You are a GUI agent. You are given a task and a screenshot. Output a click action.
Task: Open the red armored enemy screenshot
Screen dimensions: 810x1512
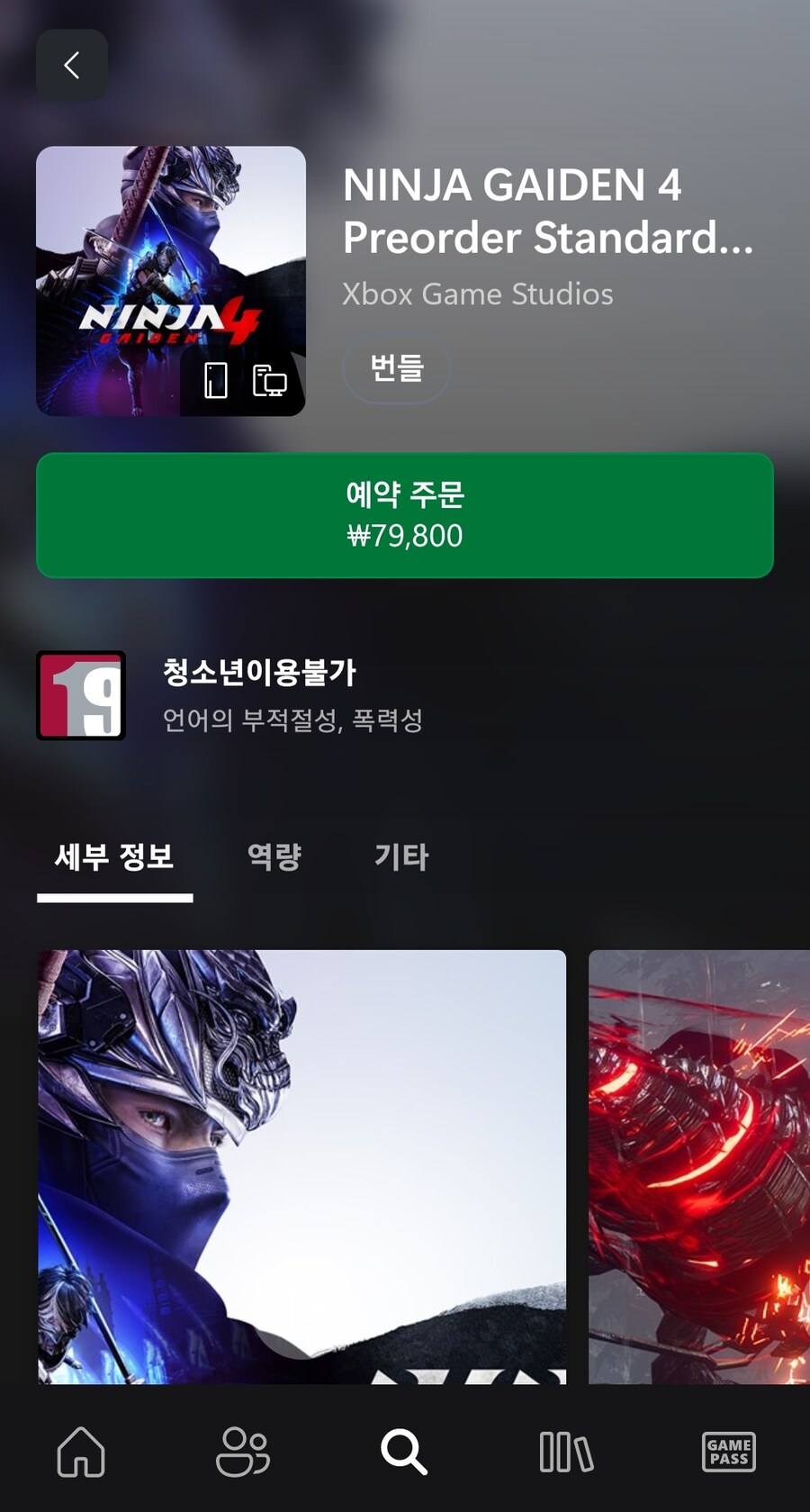pos(699,1166)
